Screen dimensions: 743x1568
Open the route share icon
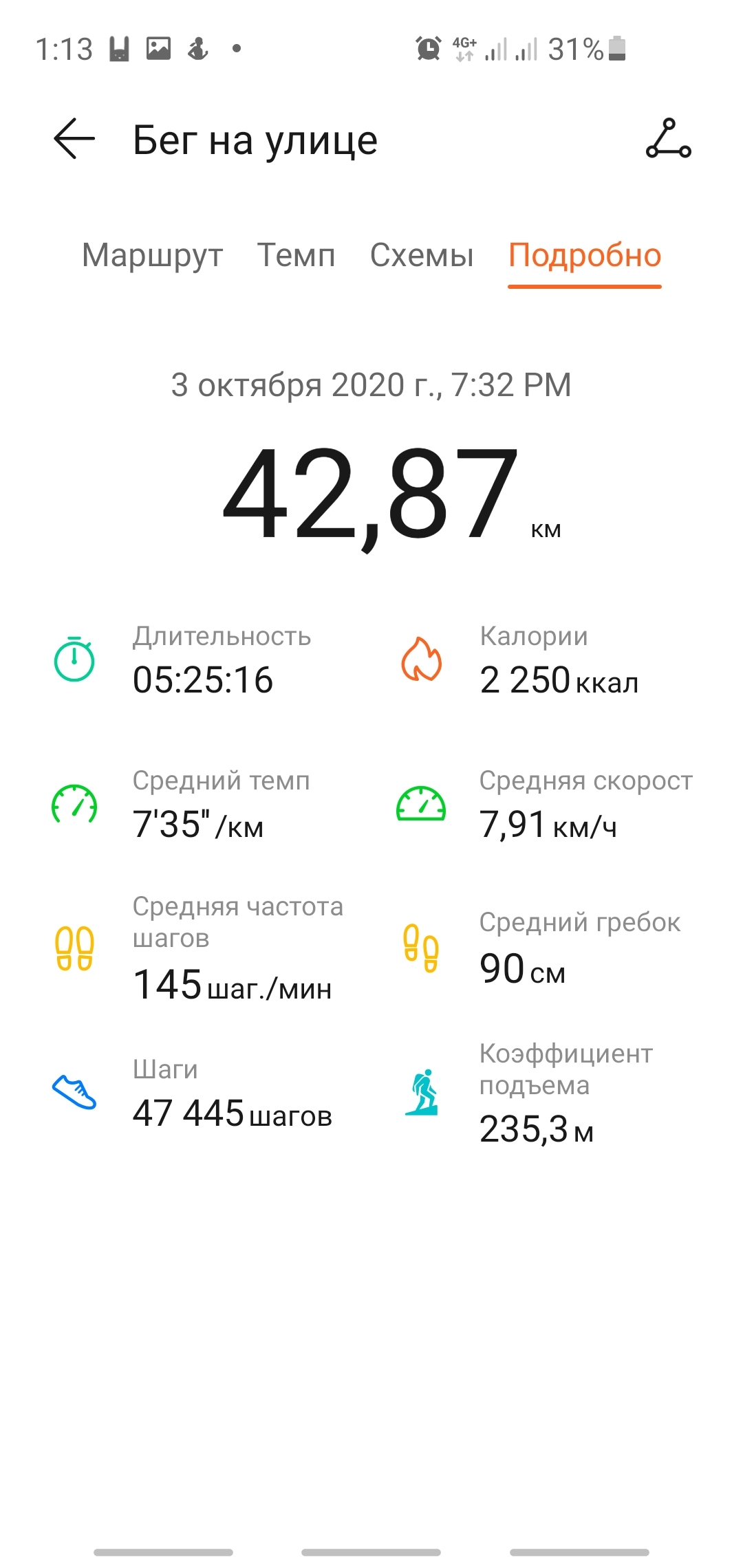[668, 140]
